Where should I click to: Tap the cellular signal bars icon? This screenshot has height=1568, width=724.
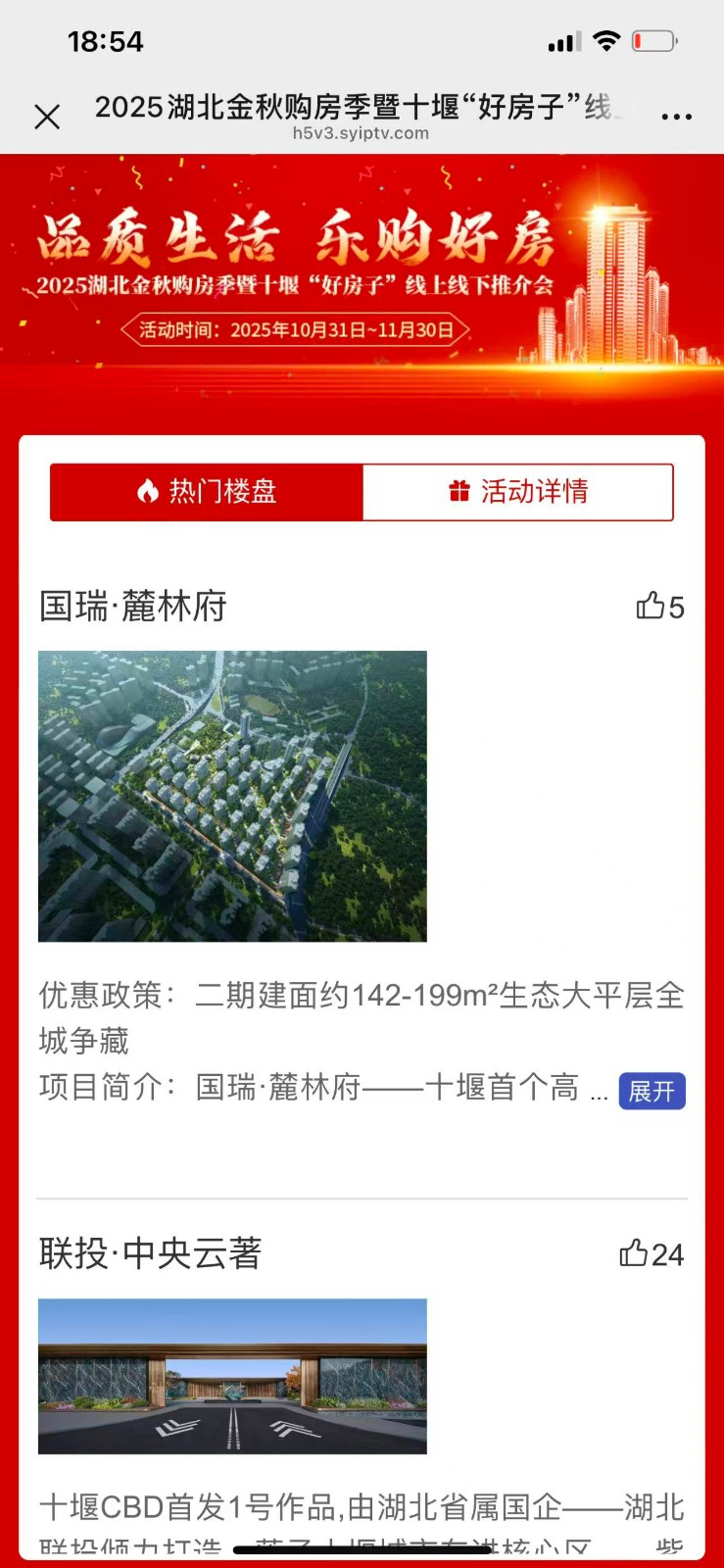click(x=563, y=41)
